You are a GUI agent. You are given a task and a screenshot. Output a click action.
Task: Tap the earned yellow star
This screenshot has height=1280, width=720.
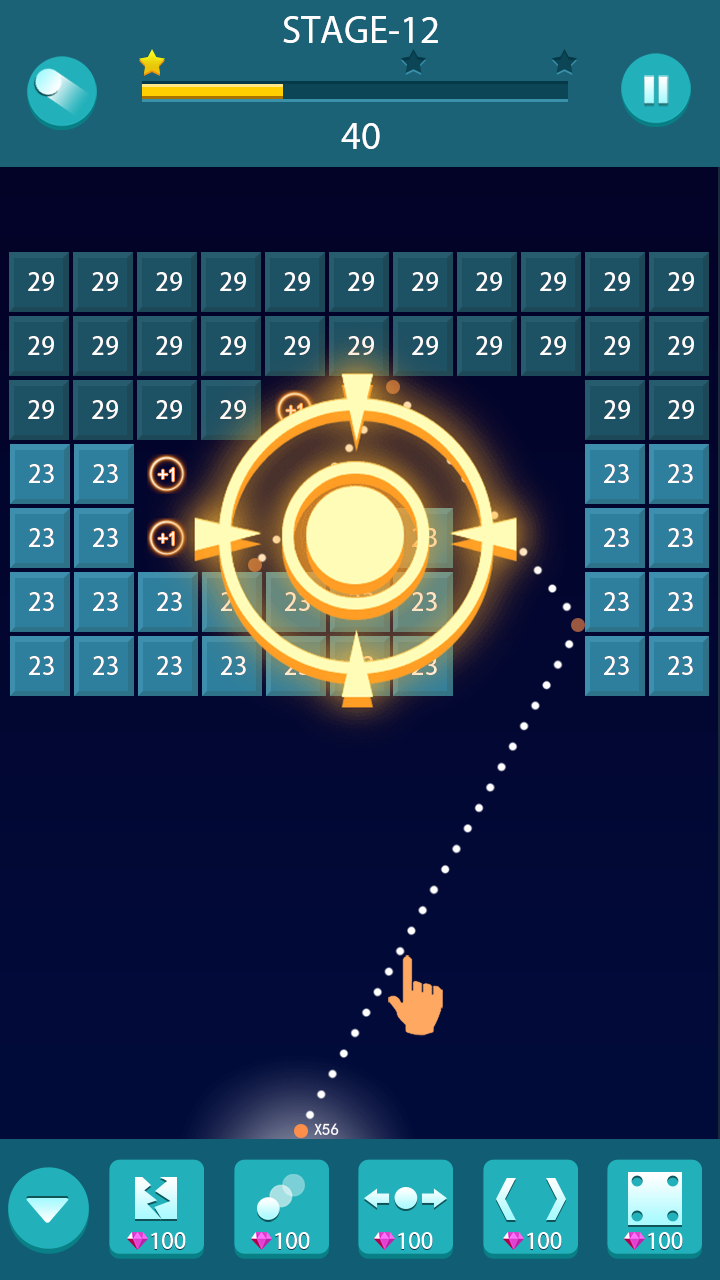click(151, 63)
